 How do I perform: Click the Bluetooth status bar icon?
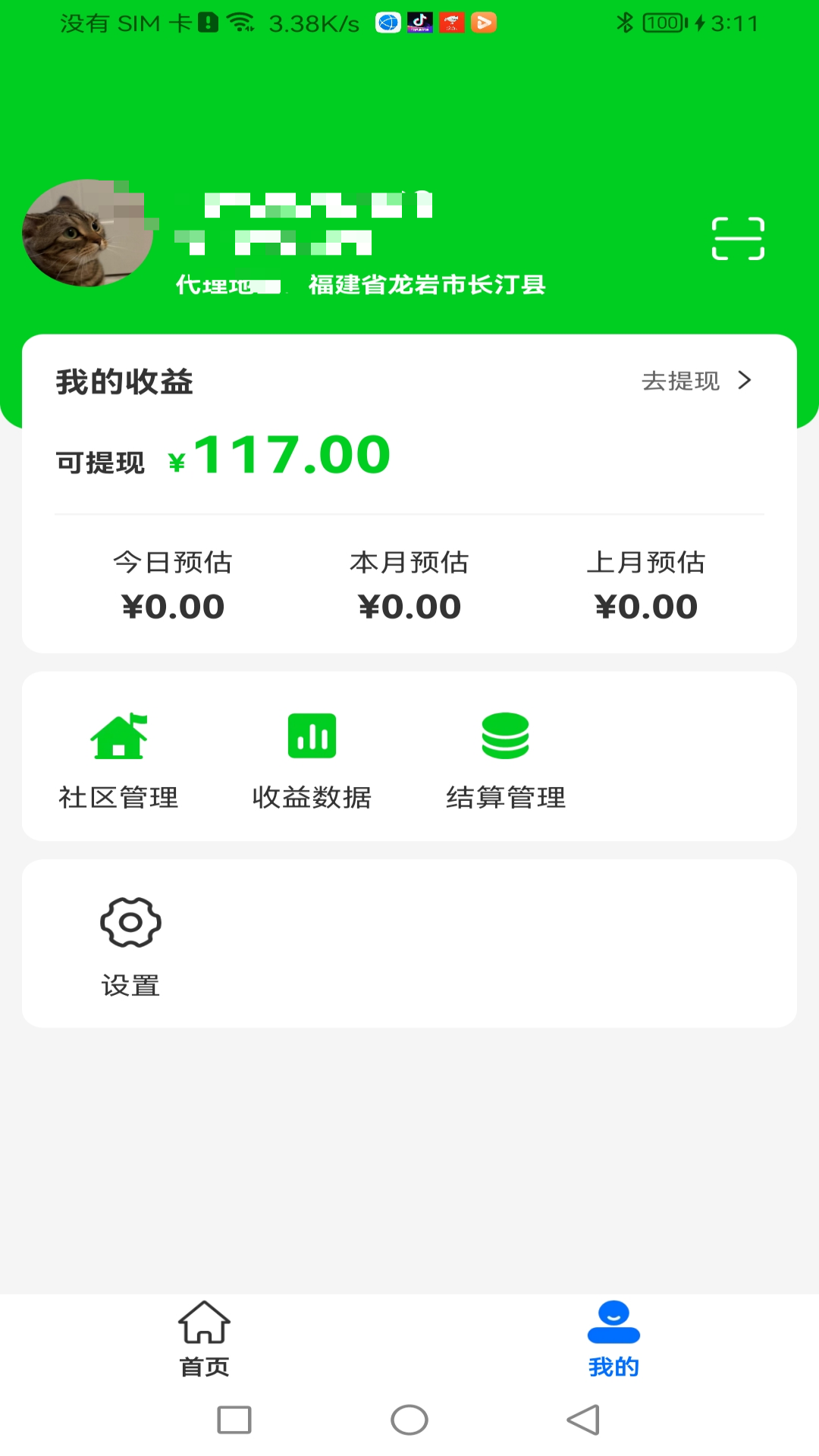[626, 23]
